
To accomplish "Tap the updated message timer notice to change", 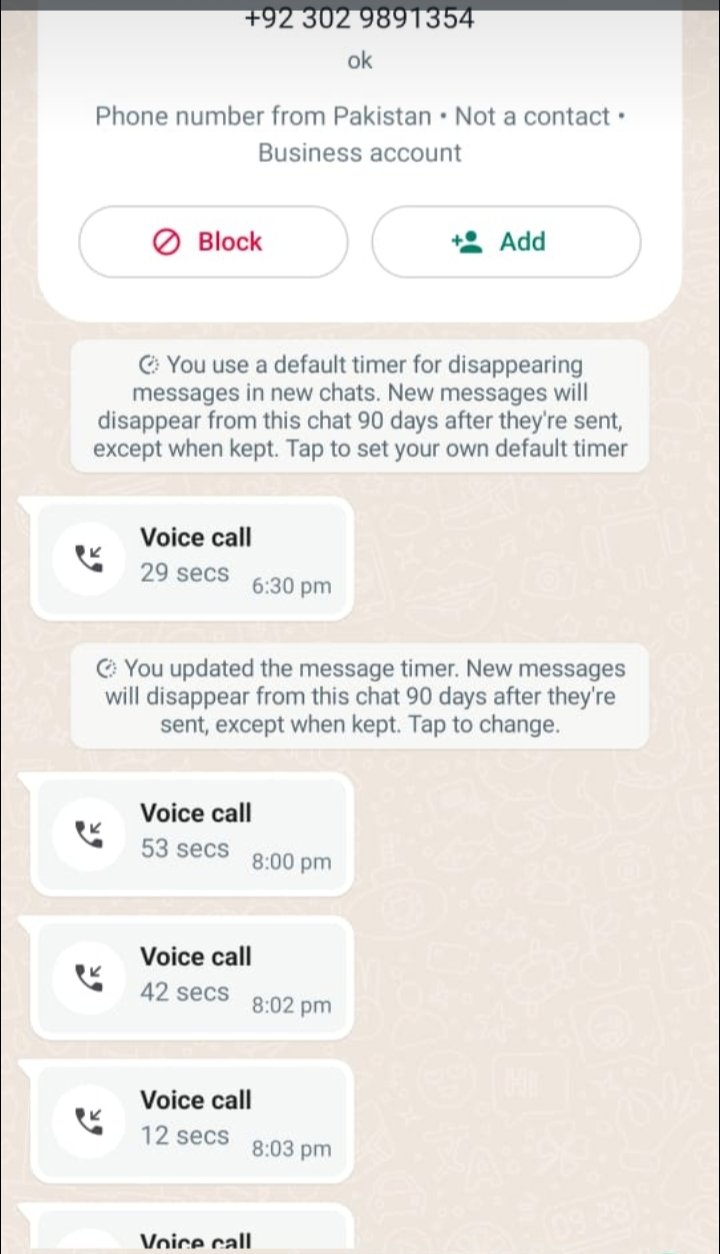I will pyautogui.click(x=360, y=696).
